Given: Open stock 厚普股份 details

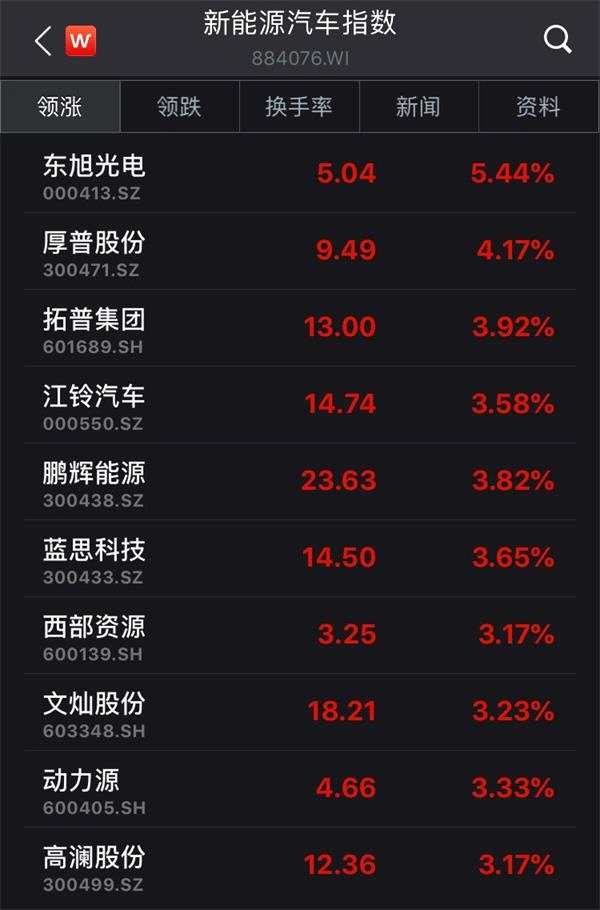Looking at the screenshot, I should coord(300,251).
